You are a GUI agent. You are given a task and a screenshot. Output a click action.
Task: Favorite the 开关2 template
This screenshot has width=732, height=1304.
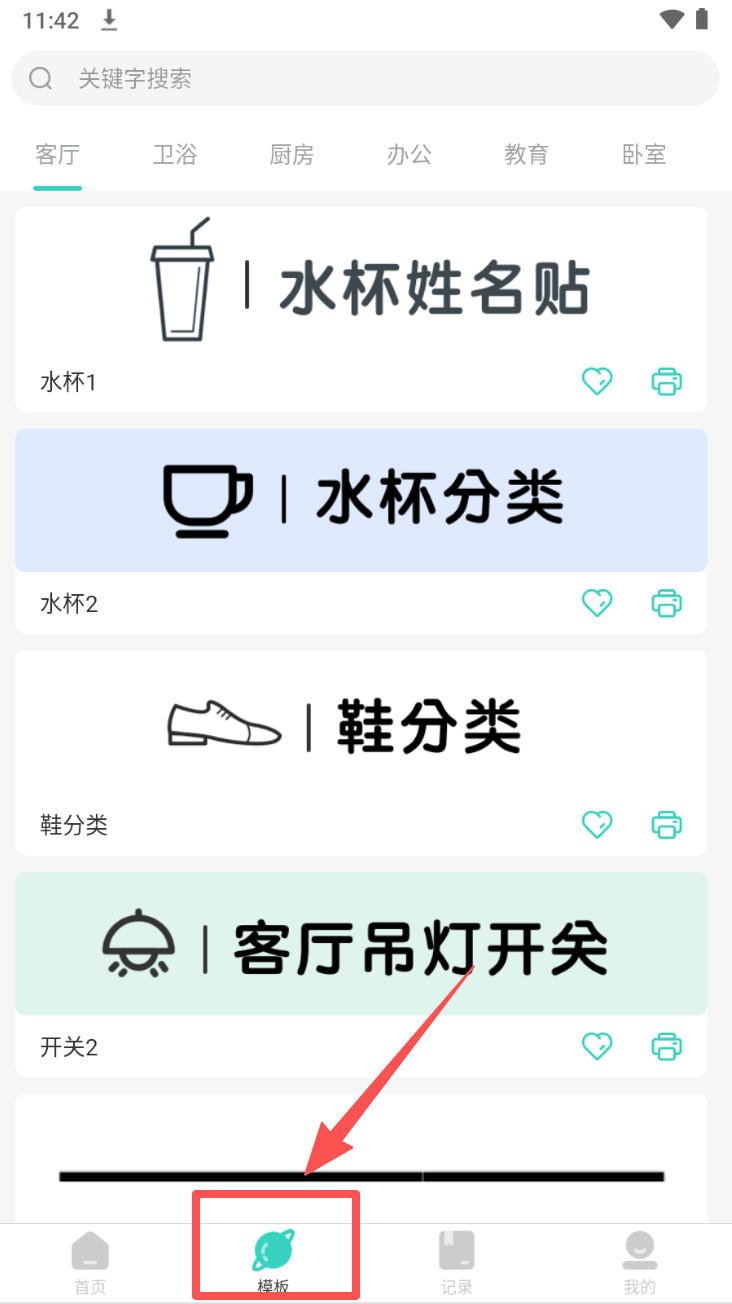pyautogui.click(x=597, y=1047)
